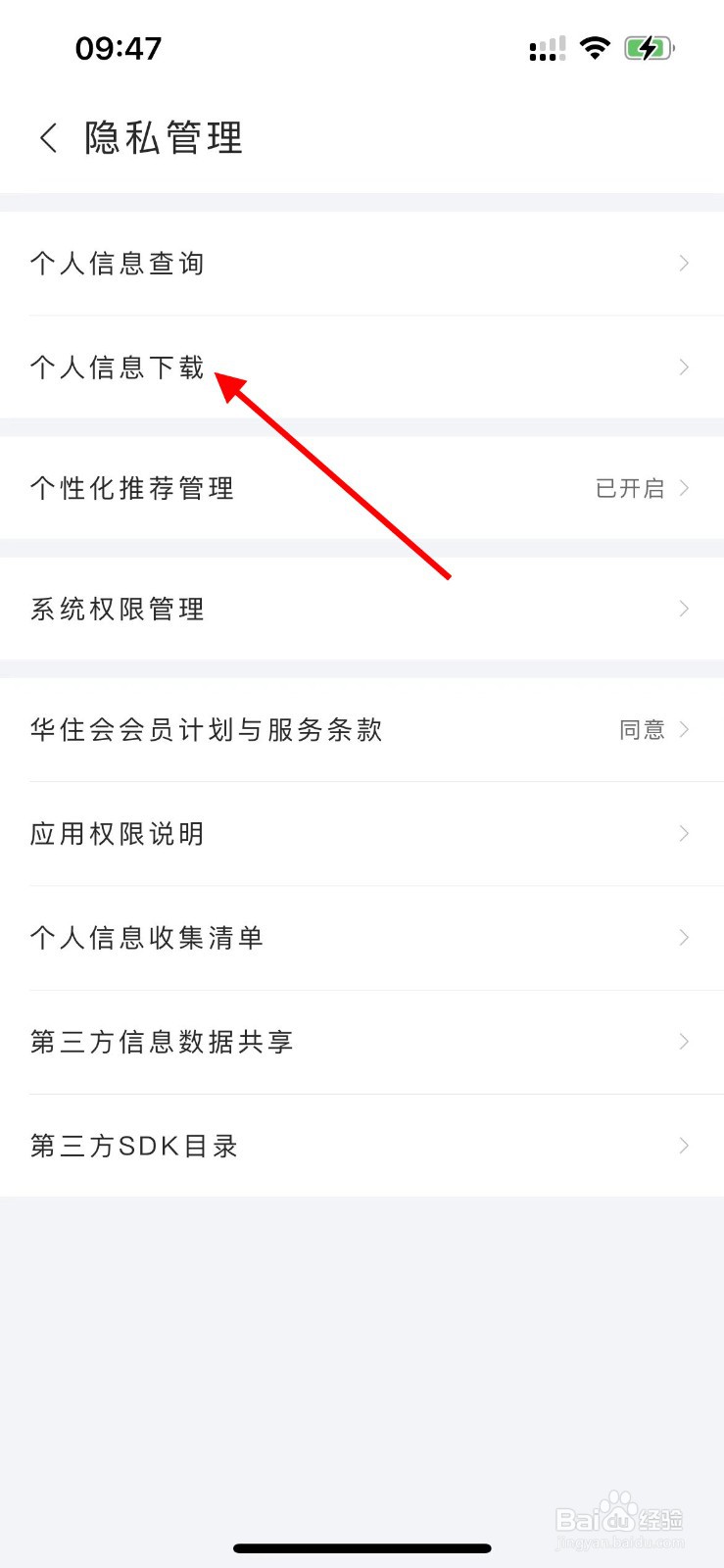Expand 个人信息下载 with its chevron
Viewport: 724px width, 1568px height.
pos(683,367)
